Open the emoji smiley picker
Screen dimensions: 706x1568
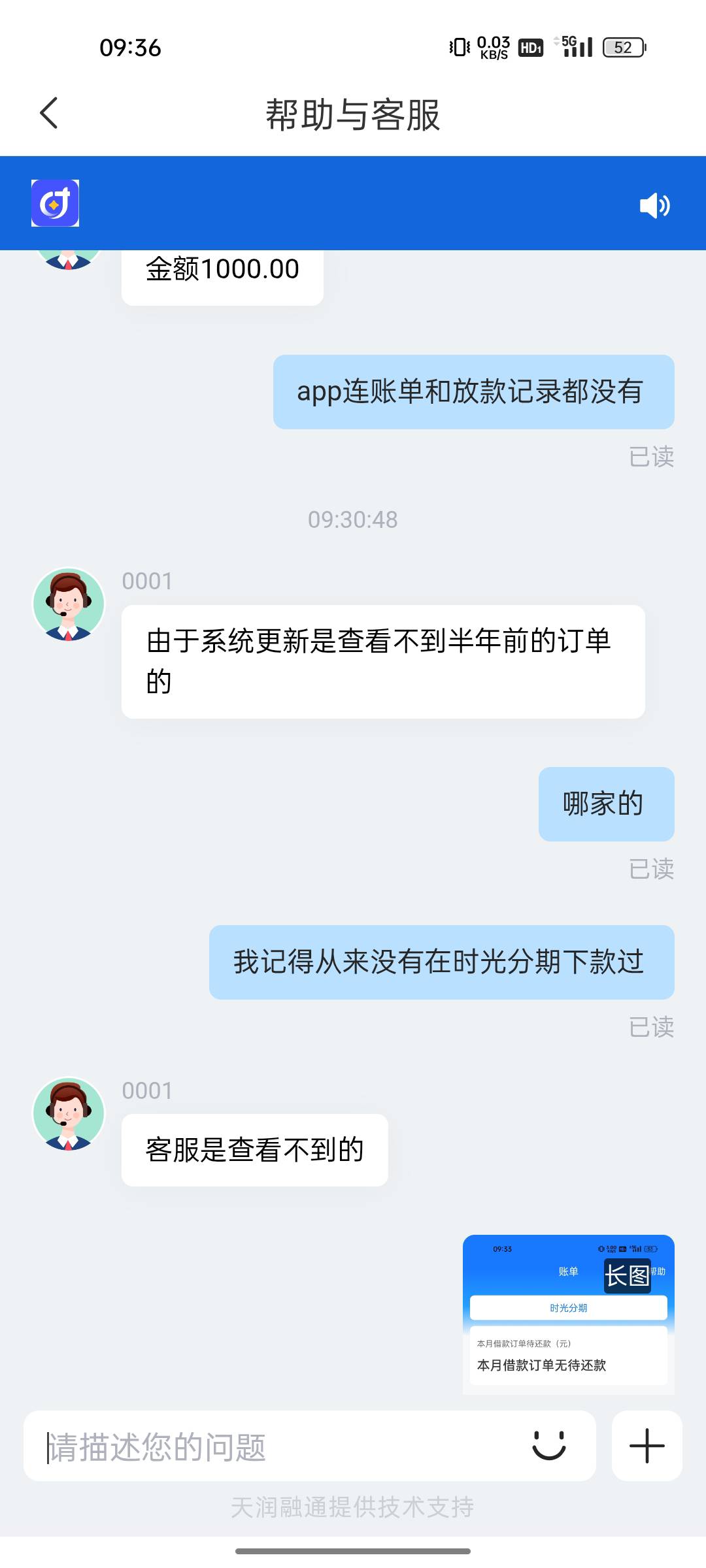pyautogui.click(x=549, y=1445)
